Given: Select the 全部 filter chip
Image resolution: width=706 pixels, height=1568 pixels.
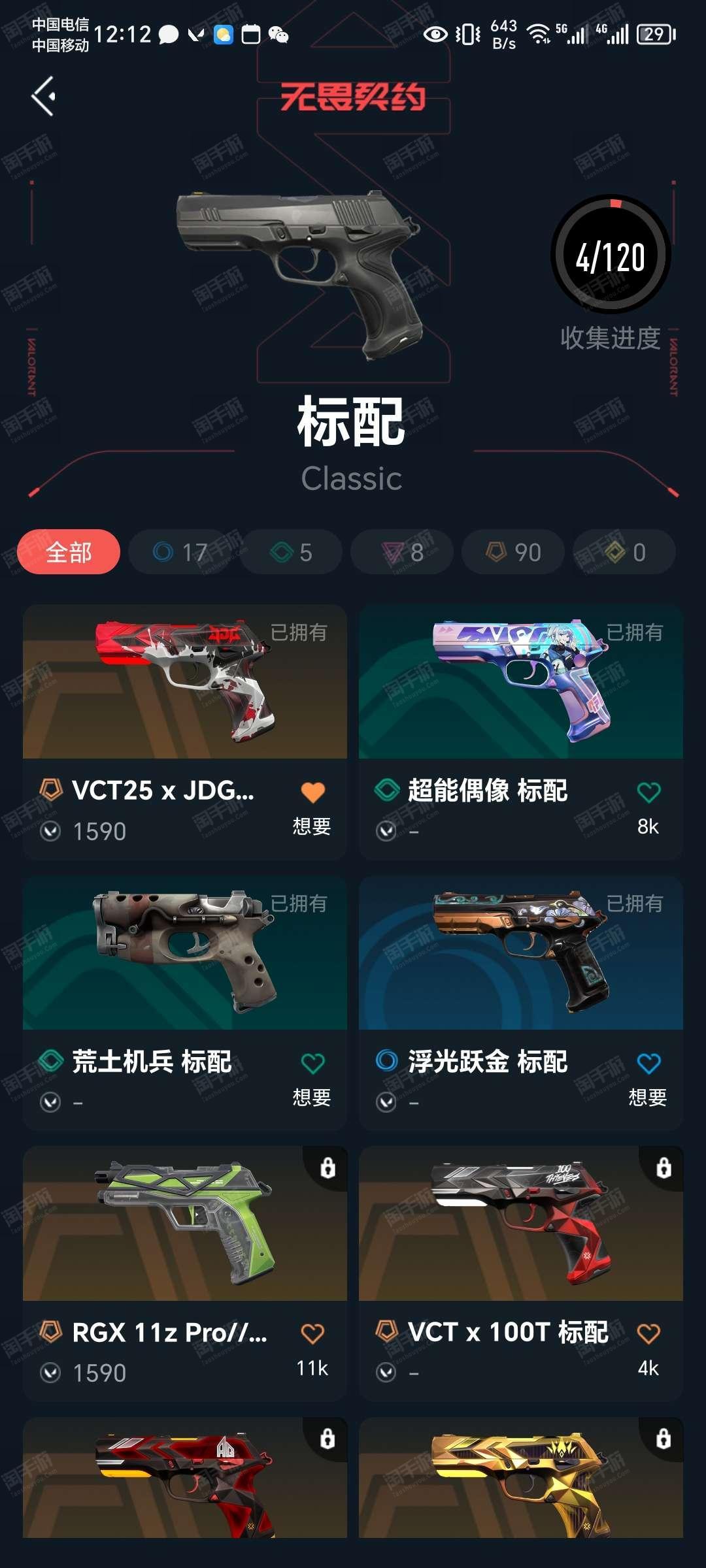Looking at the screenshot, I should 69,552.
